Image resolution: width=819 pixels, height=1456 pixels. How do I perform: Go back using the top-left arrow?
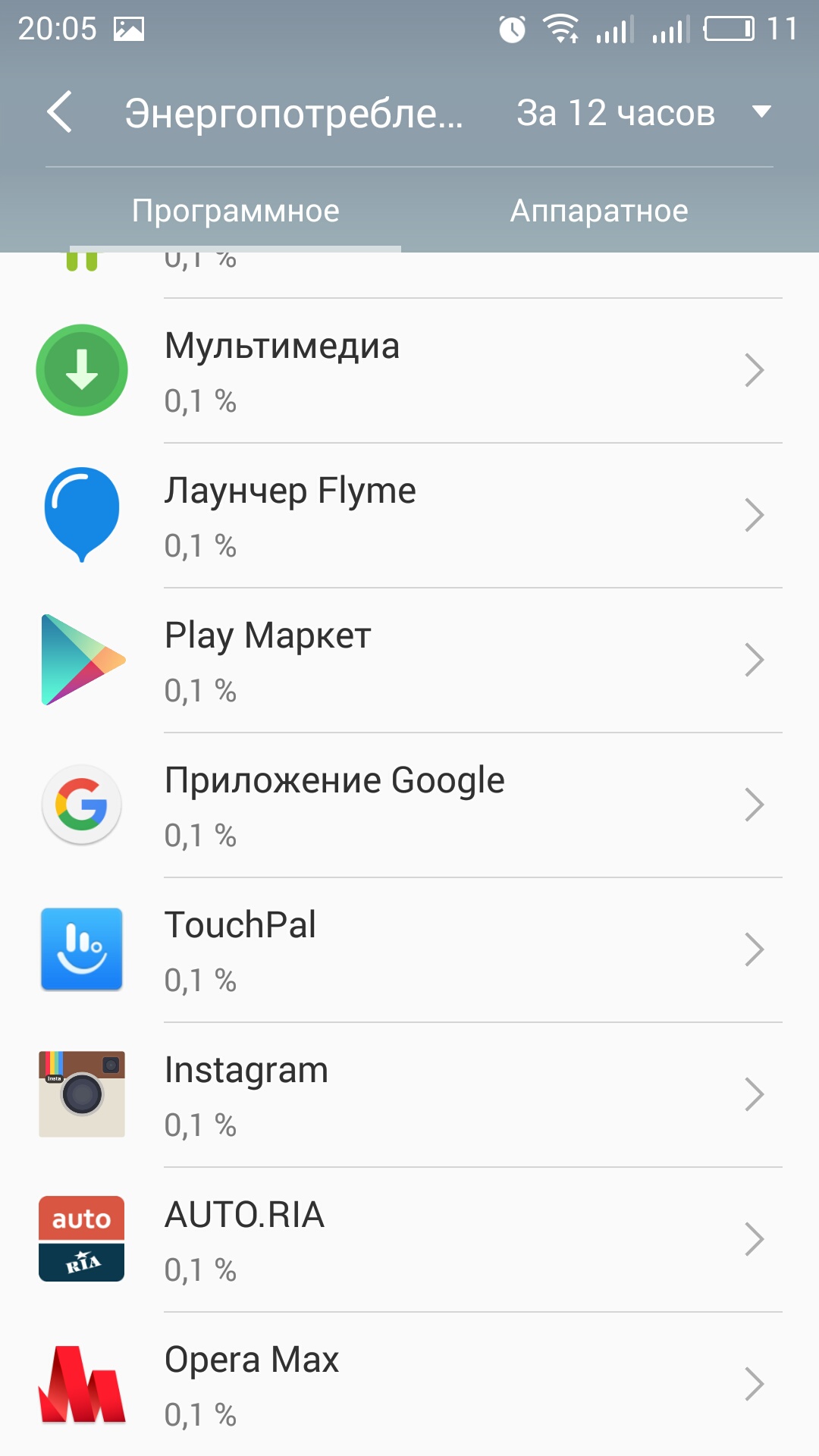point(60,112)
